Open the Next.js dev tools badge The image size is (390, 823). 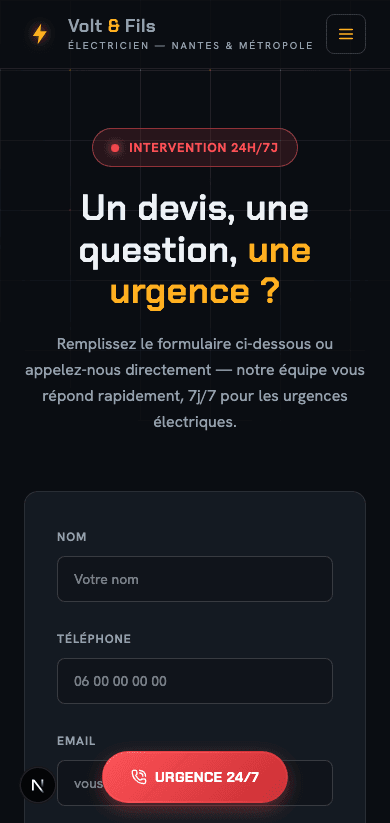tap(37, 785)
